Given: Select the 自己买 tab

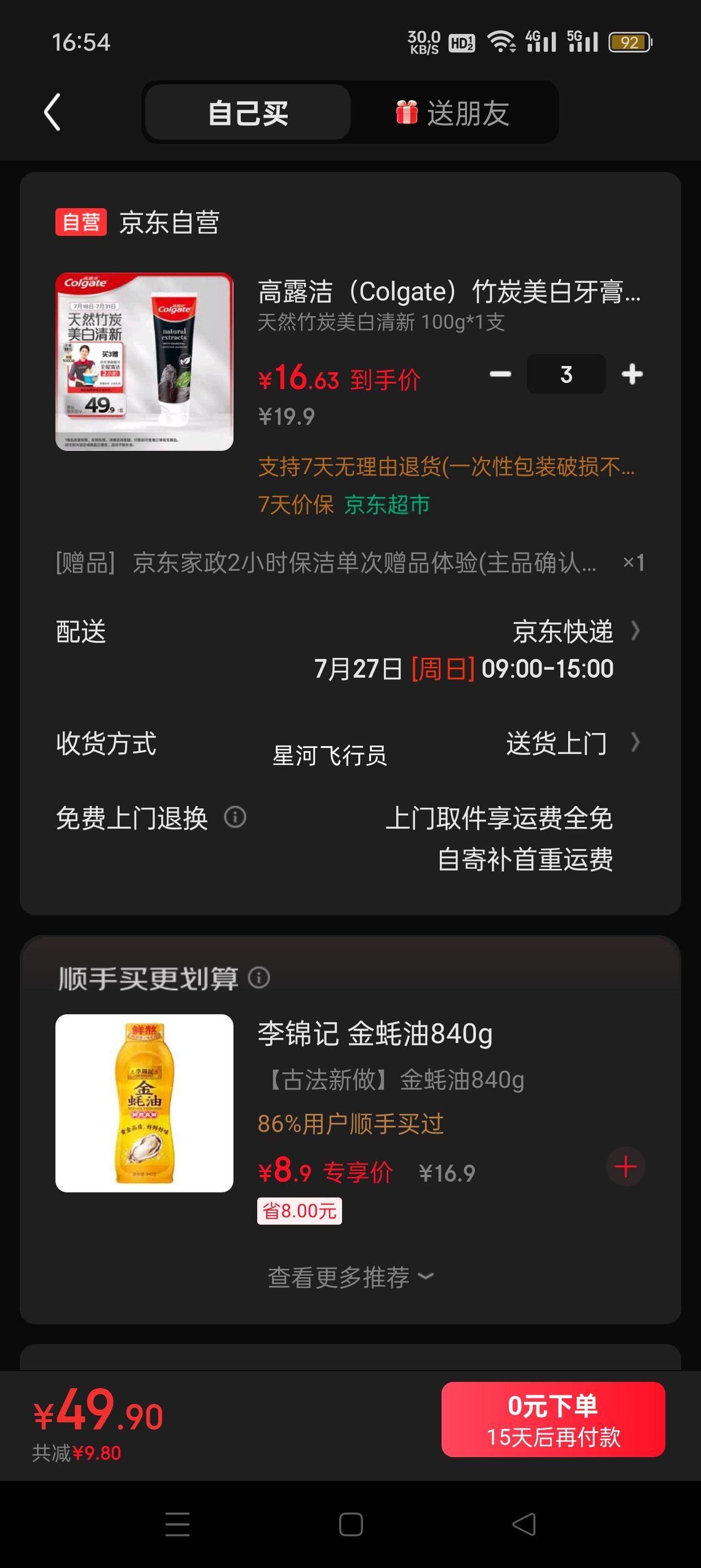Looking at the screenshot, I should coord(248,113).
